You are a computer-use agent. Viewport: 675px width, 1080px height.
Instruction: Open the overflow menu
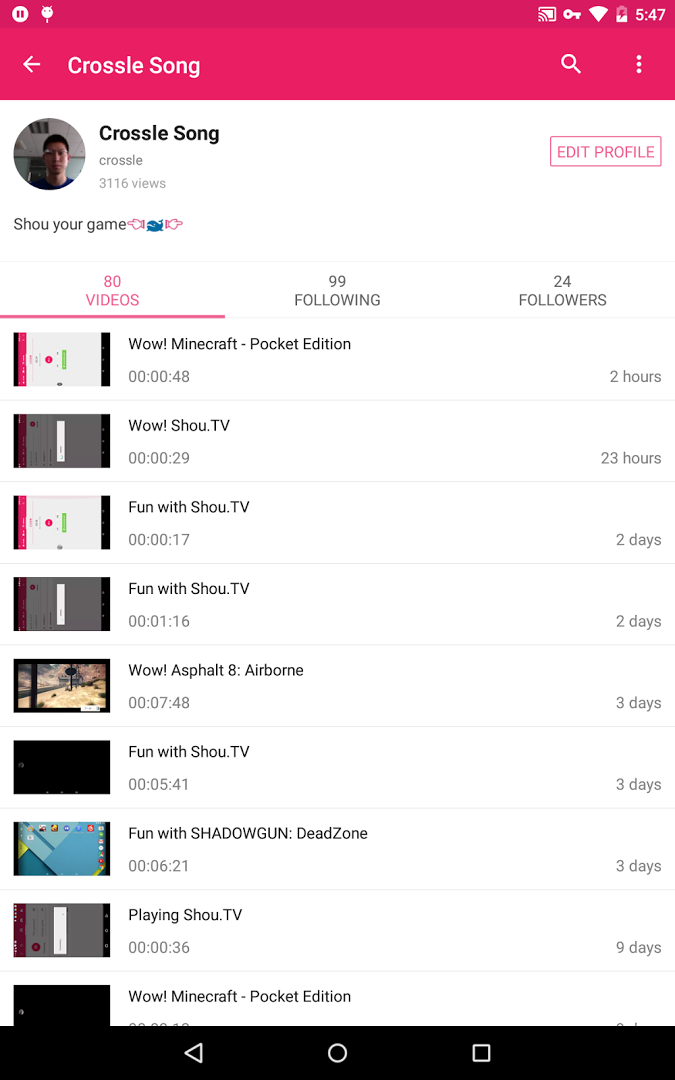tap(639, 65)
